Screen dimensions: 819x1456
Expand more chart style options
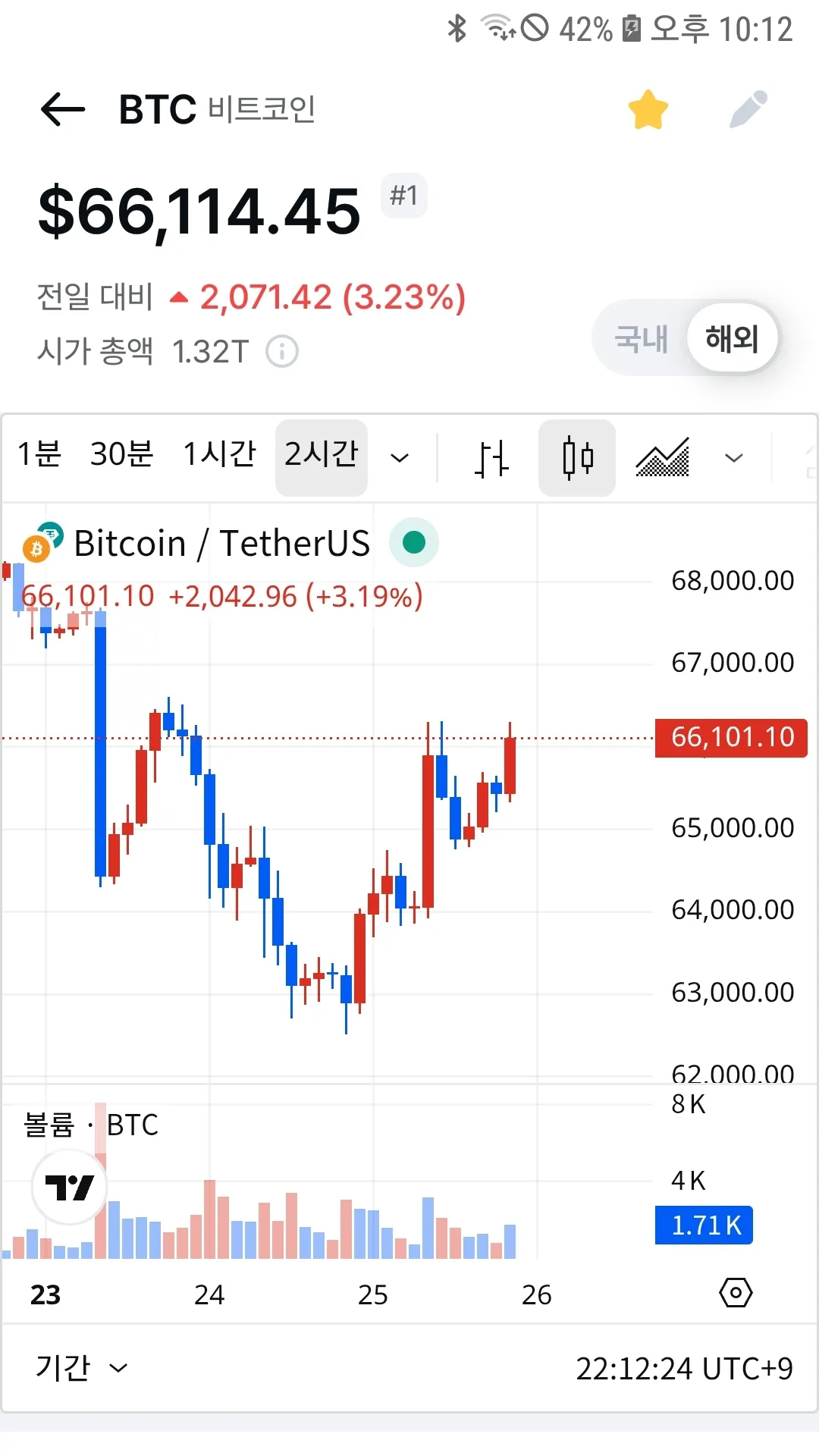733,458
